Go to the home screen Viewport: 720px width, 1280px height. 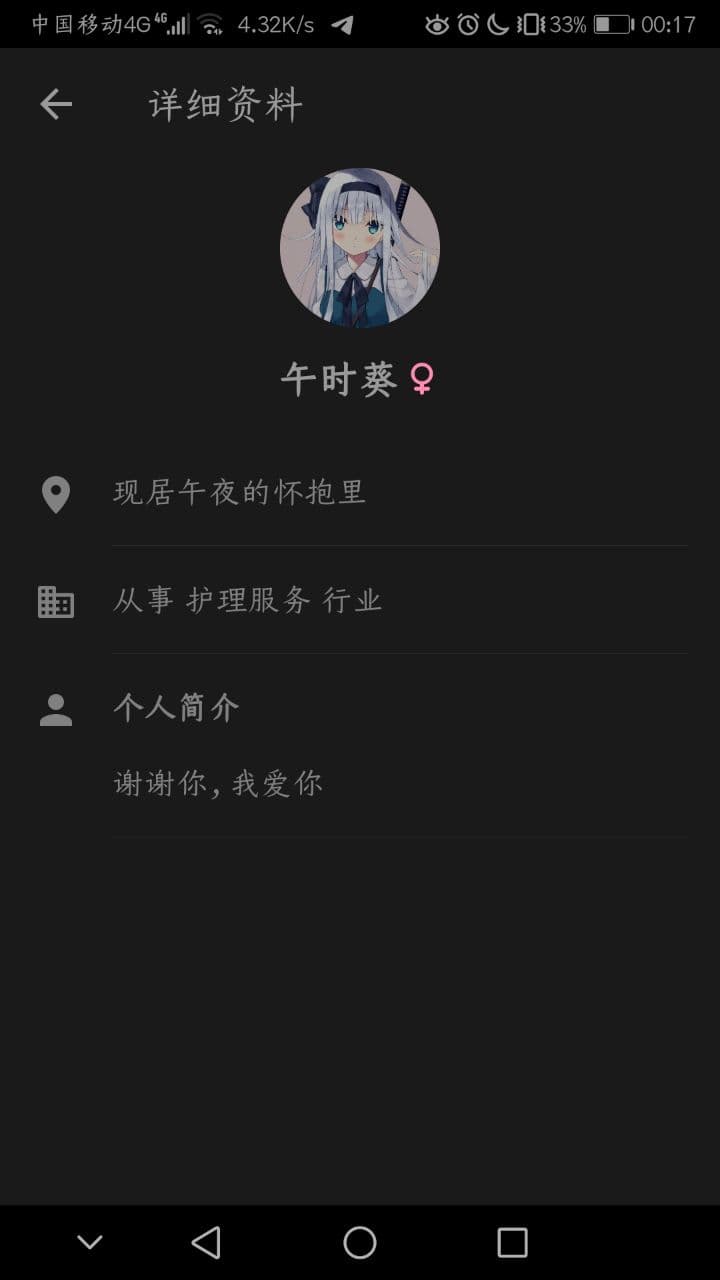point(360,1242)
